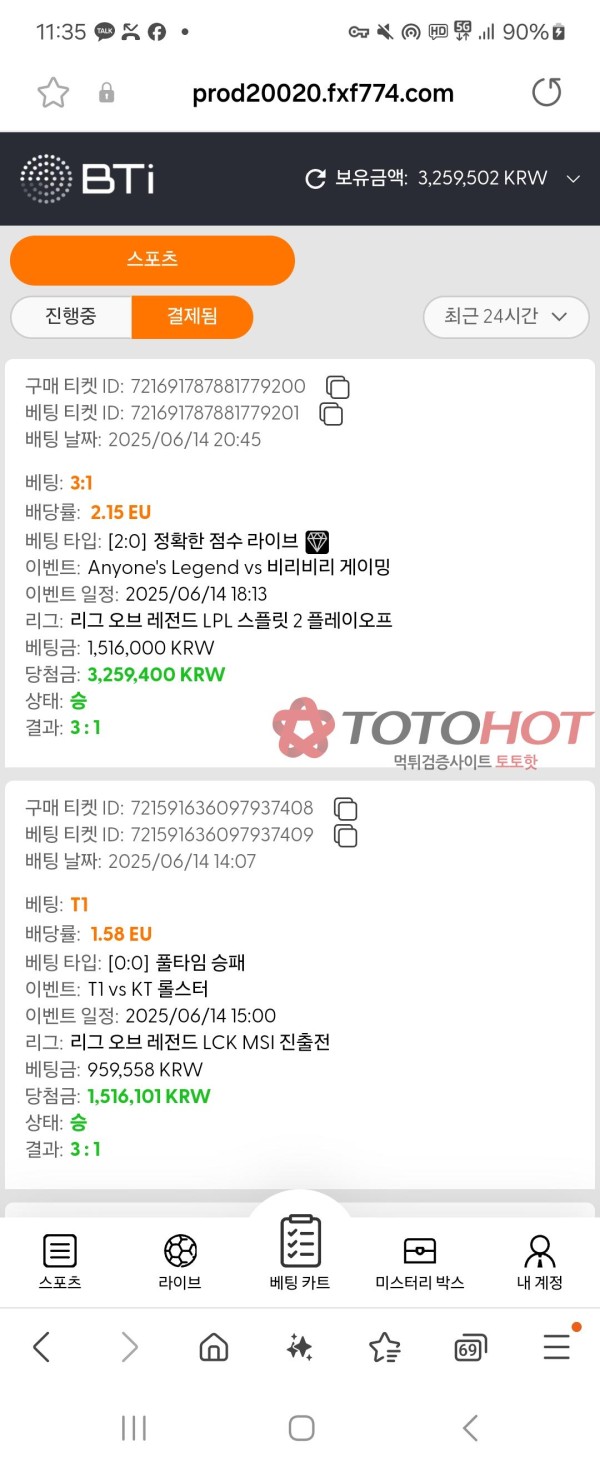Open the 최근 24시간 period dropdown

505,317
